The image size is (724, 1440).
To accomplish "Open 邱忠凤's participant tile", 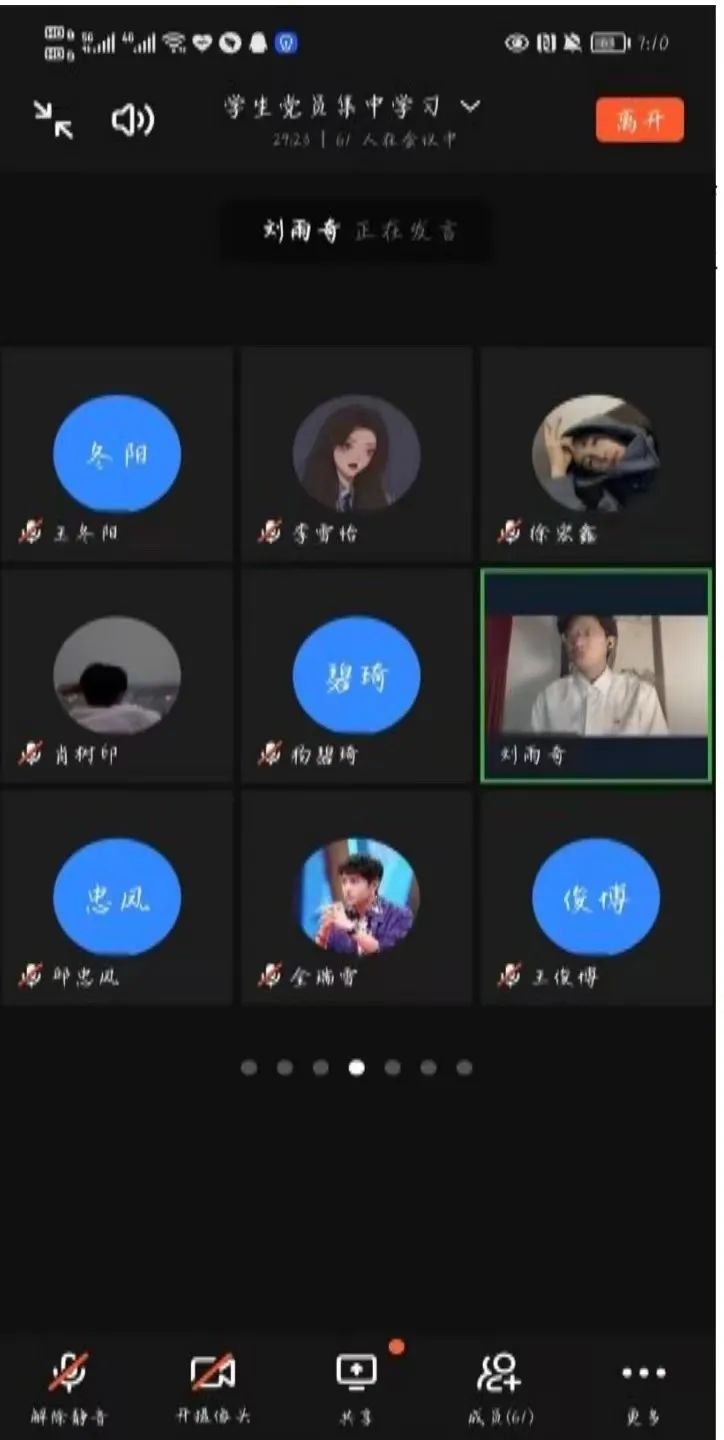I will [117, 897].
